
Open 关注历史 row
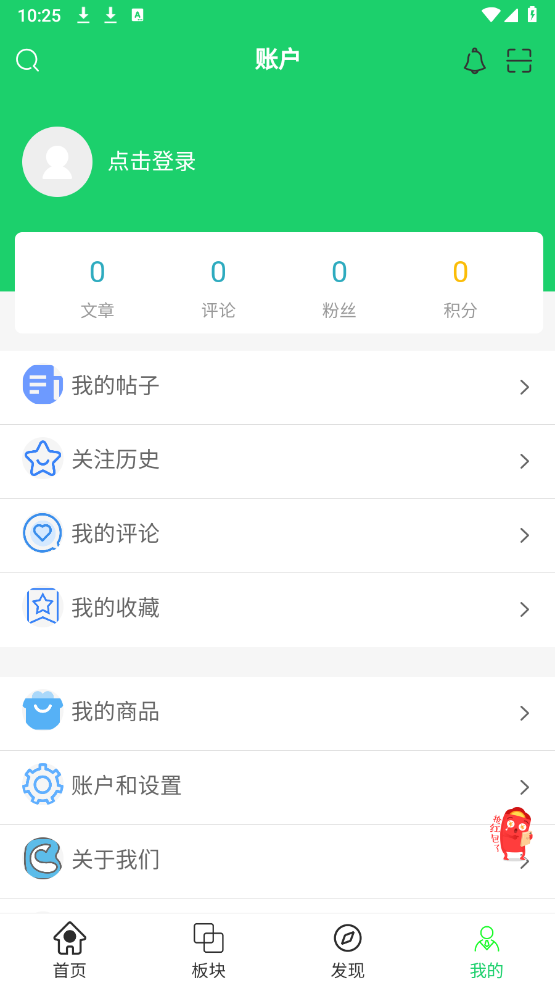[277, 461]
